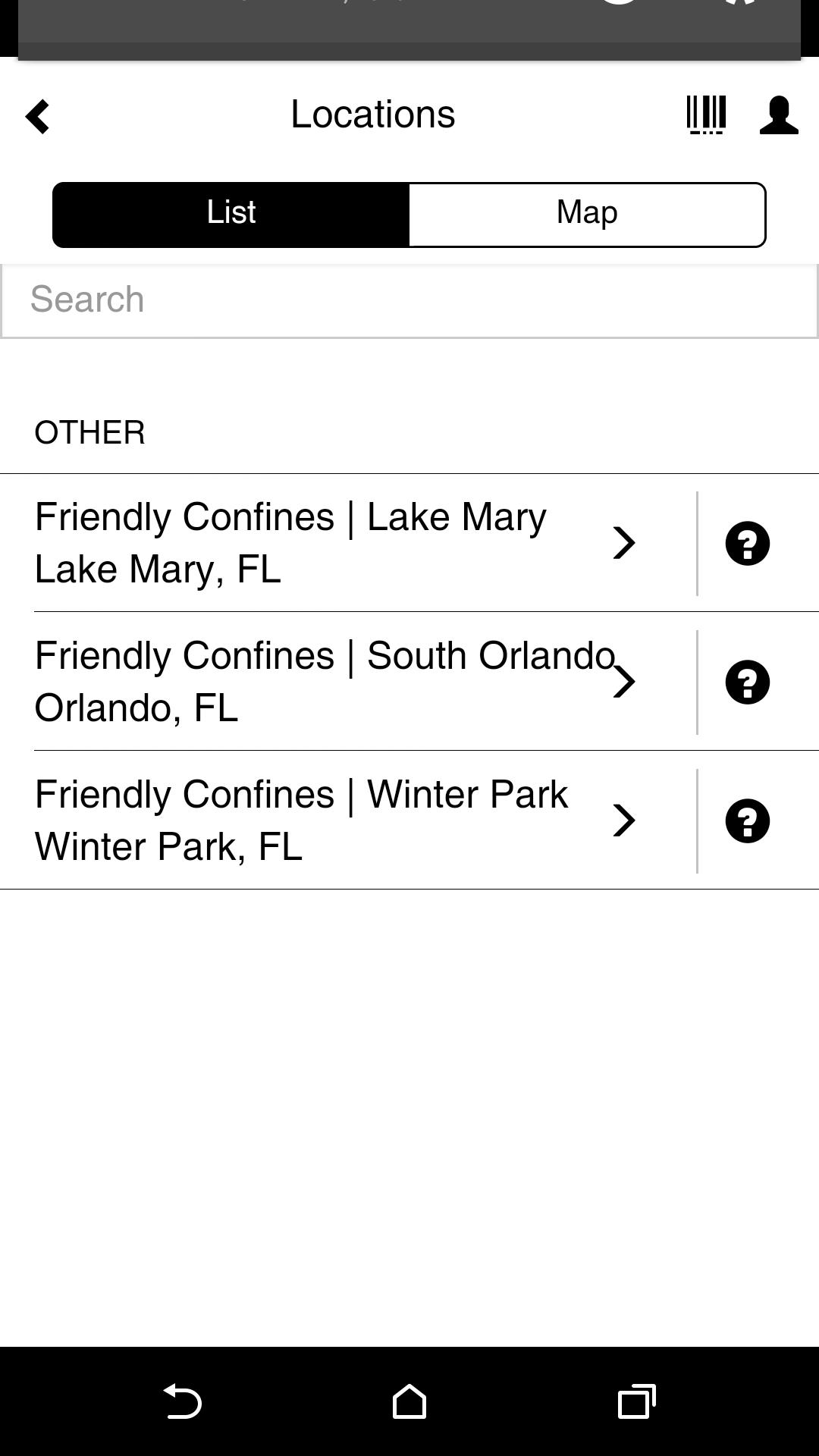Open recent apps from navigation bar
Viewport: 819px width, 1456px height.
[636, 1401]
